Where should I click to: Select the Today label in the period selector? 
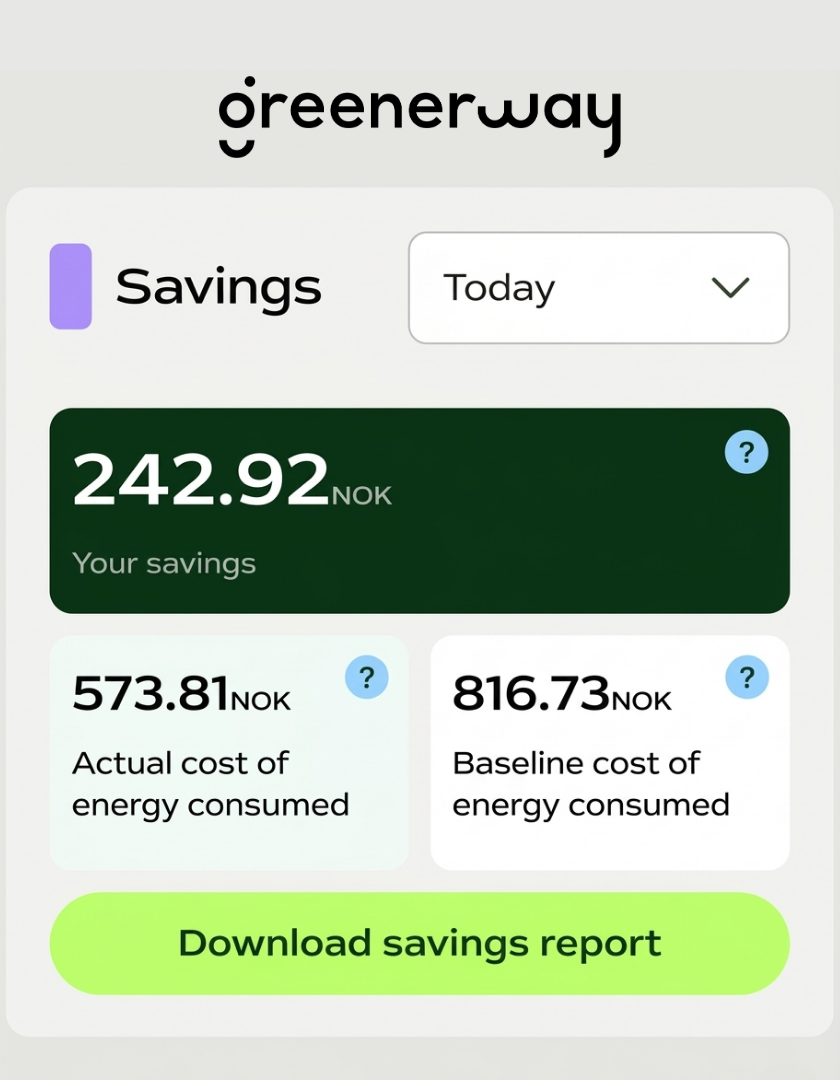point(500,287)
